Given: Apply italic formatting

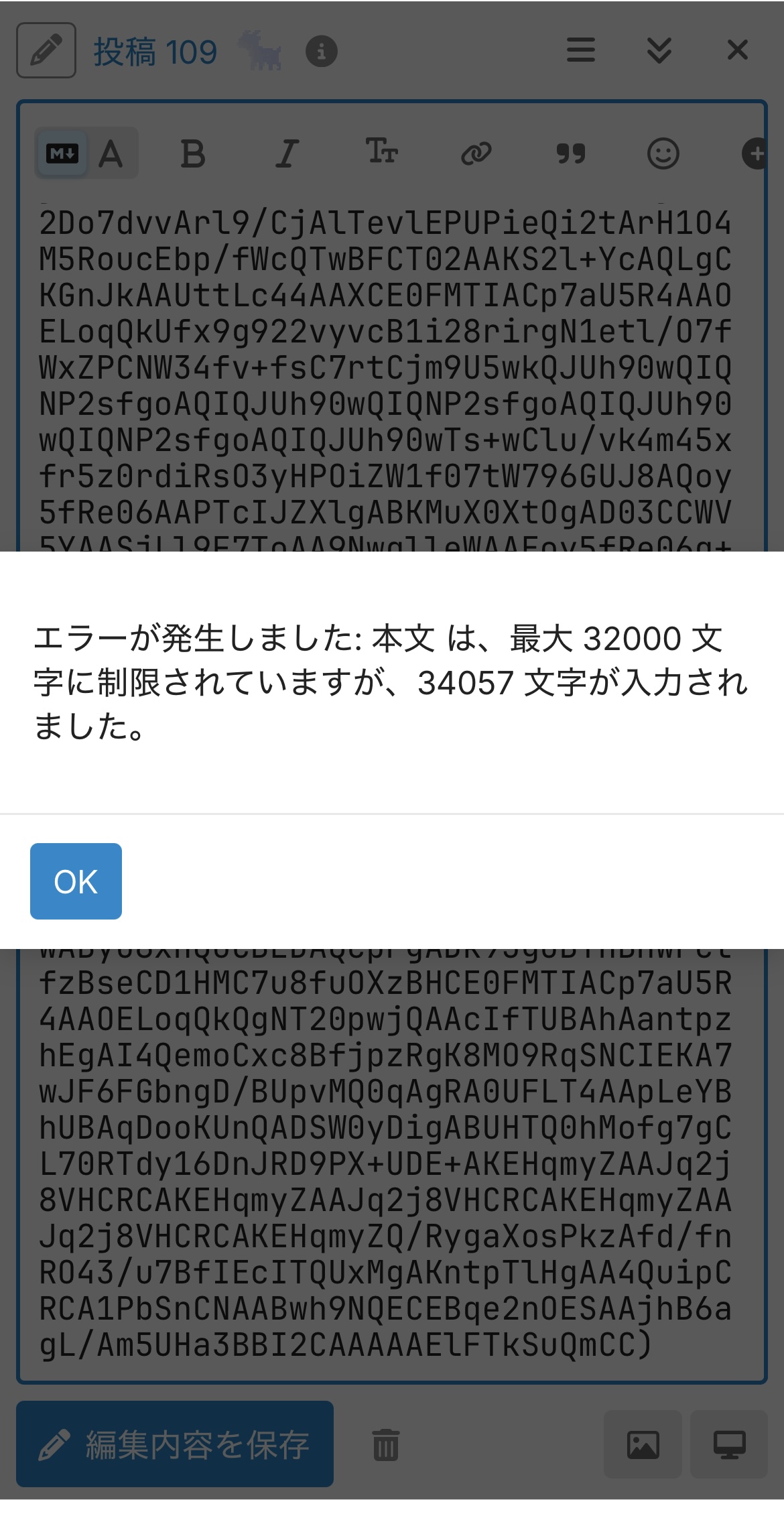Looking at the screenshot, I should (x=287, y=154).
